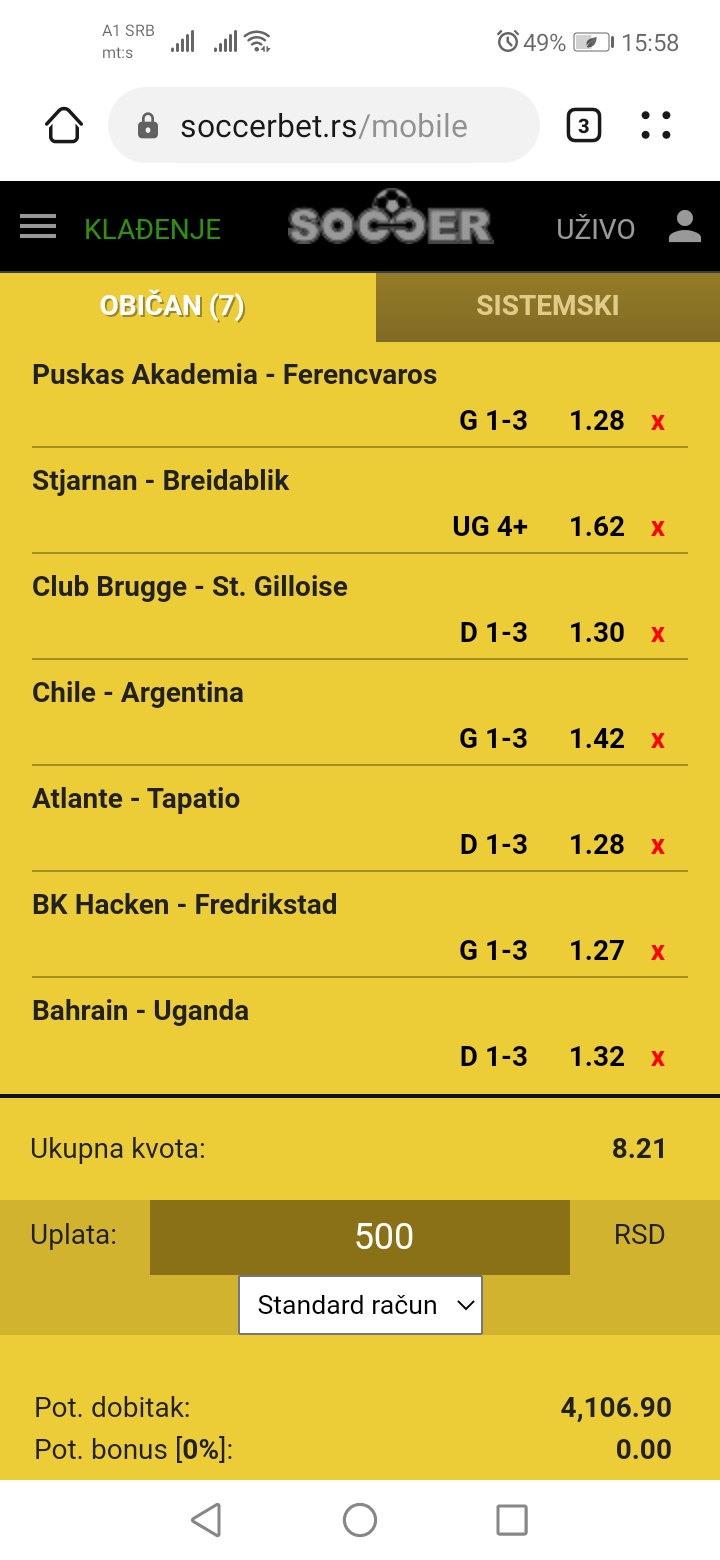Open the browser overflow menu
The width and height of the screenshot is (720, 1560).
[656, 125]
